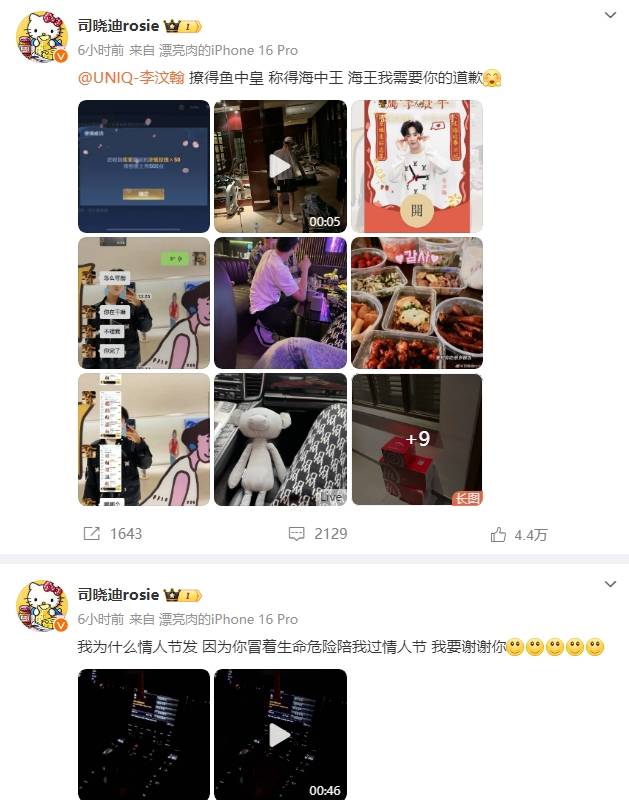
Task: Open the purple-lit karaoke room photo
Action: pos(280,303)
